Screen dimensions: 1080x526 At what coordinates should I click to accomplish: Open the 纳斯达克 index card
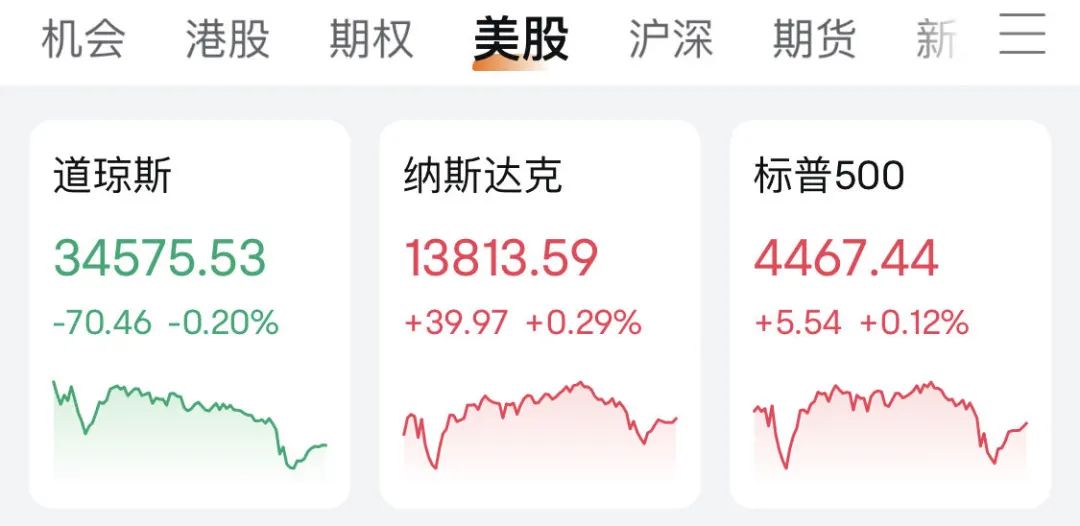(540, 314)
